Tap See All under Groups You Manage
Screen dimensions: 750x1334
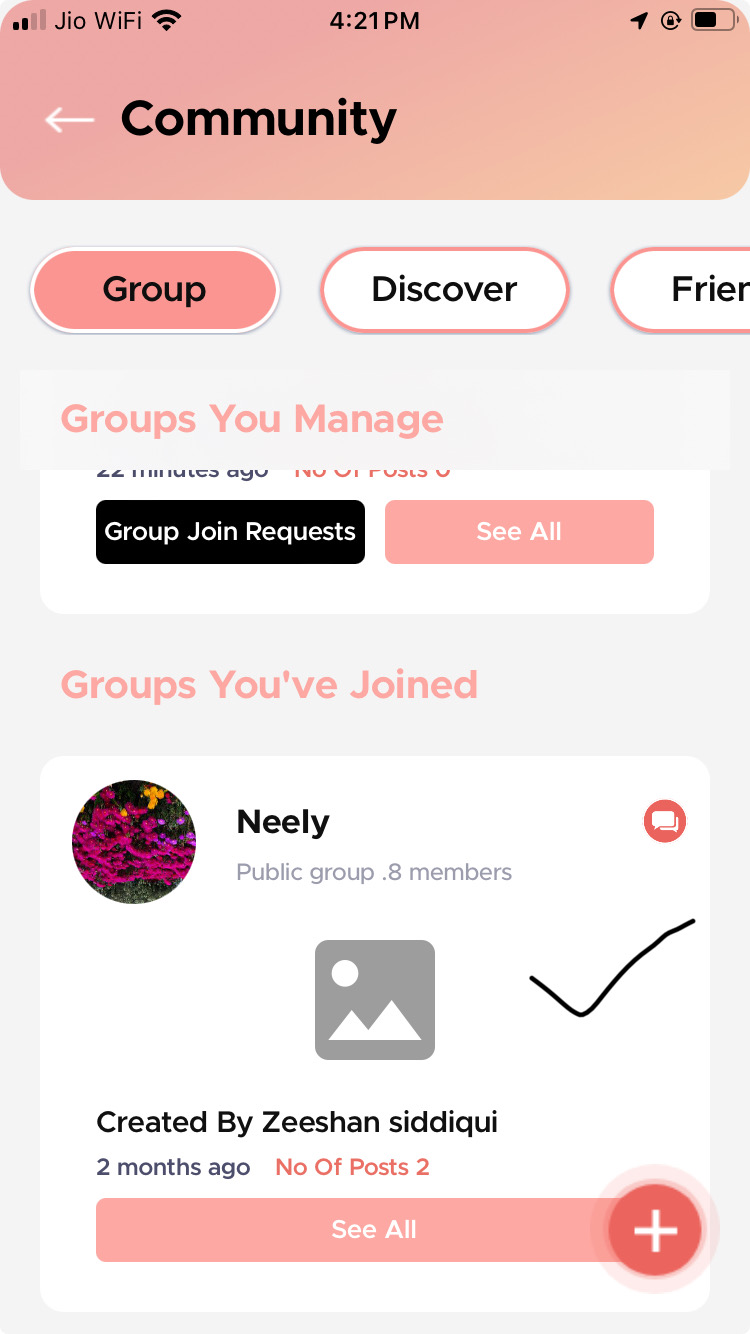pyautogui.click(x=519, y=532)
